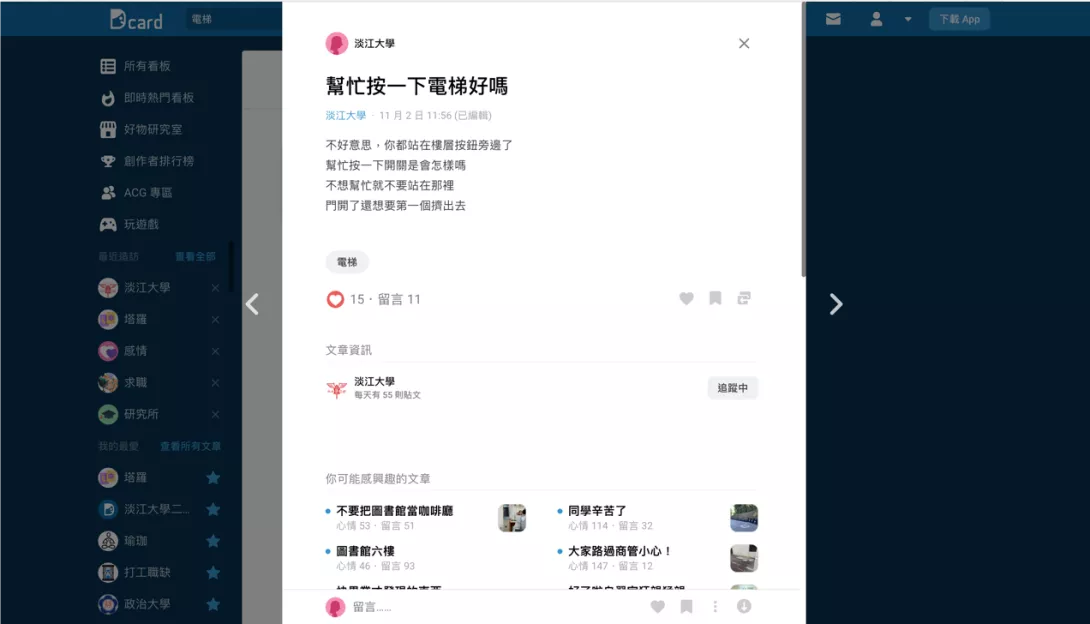Open 所有看板 in the sidebar
The height and width of the screenshot is (624, 1090).
(x=147, y=66)
